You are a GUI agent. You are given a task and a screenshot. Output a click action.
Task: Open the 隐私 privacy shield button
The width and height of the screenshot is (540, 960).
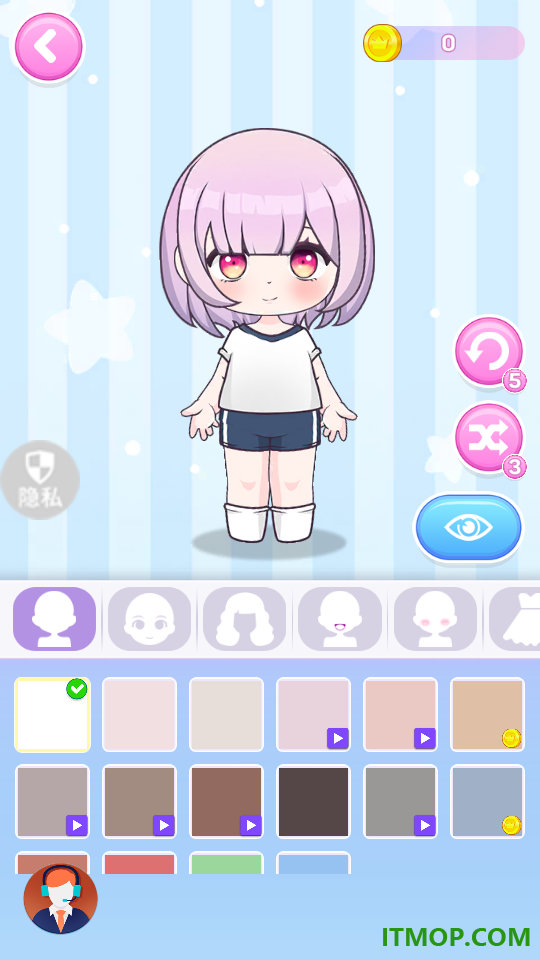point(40,480)
